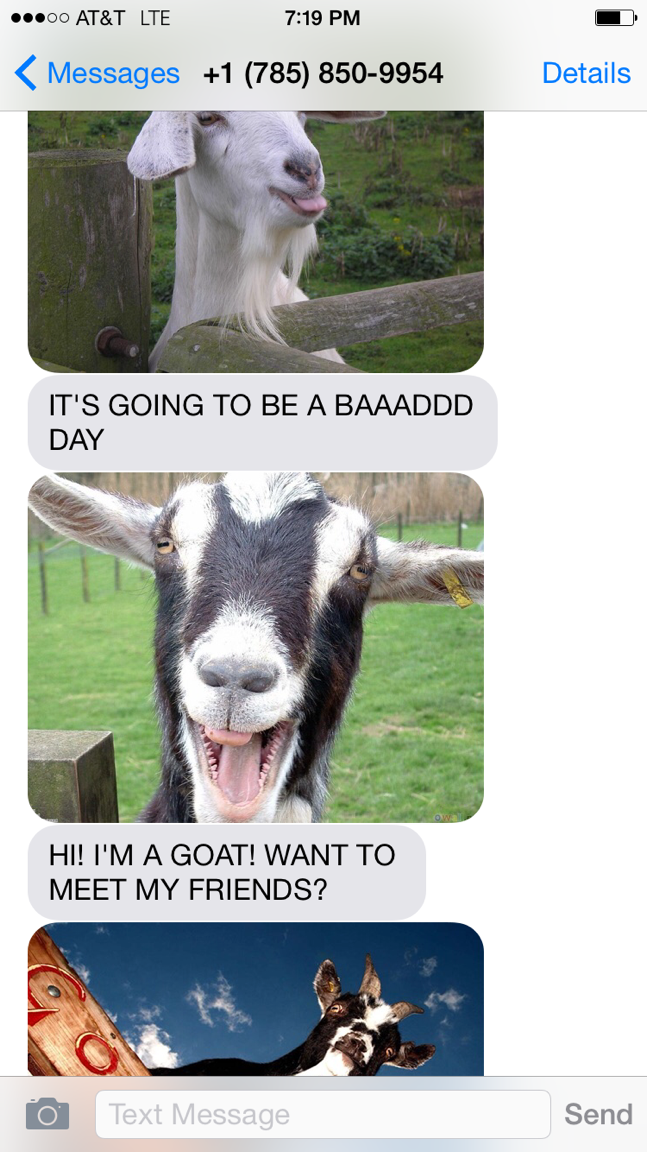
Task: Open the conversation Details
Action: coord(585,73)
